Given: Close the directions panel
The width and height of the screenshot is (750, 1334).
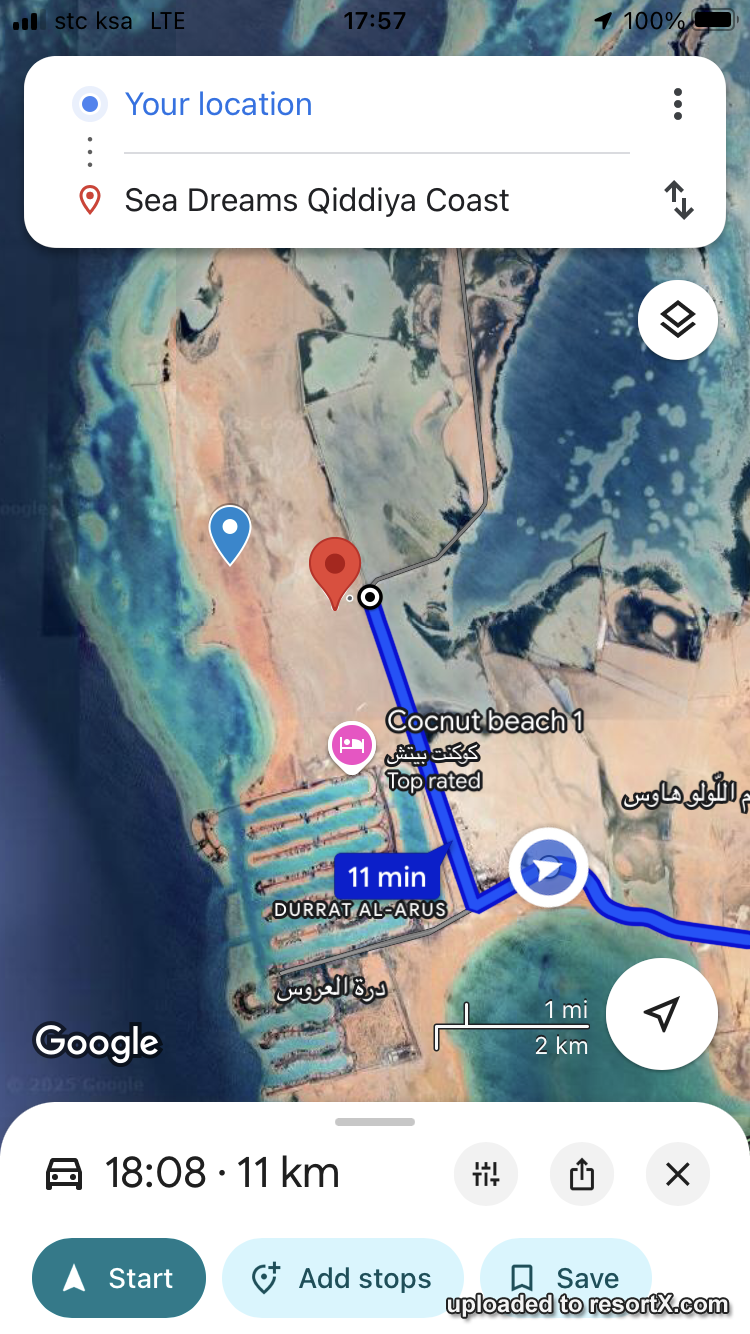Looking at the screenshot, I should tap(678, 1174).
